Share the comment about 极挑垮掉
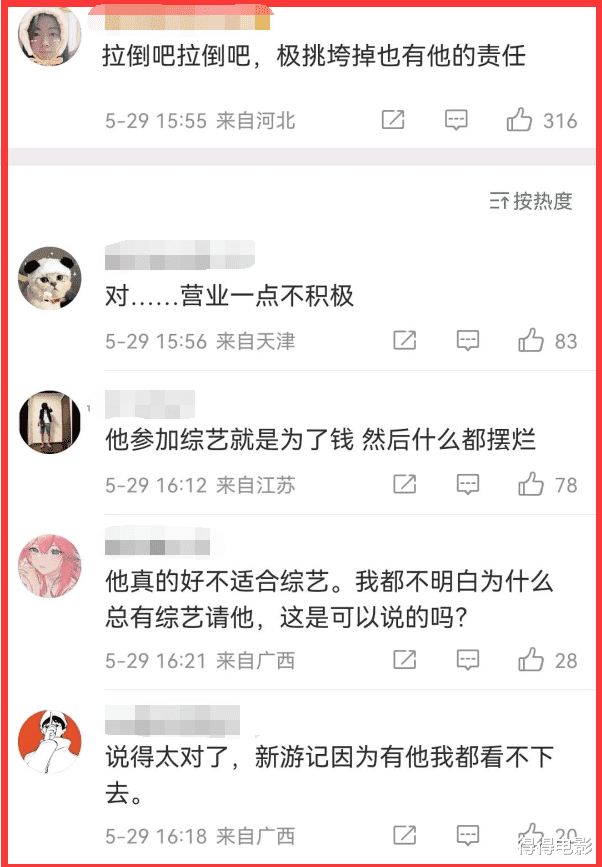 click(393, 121)
